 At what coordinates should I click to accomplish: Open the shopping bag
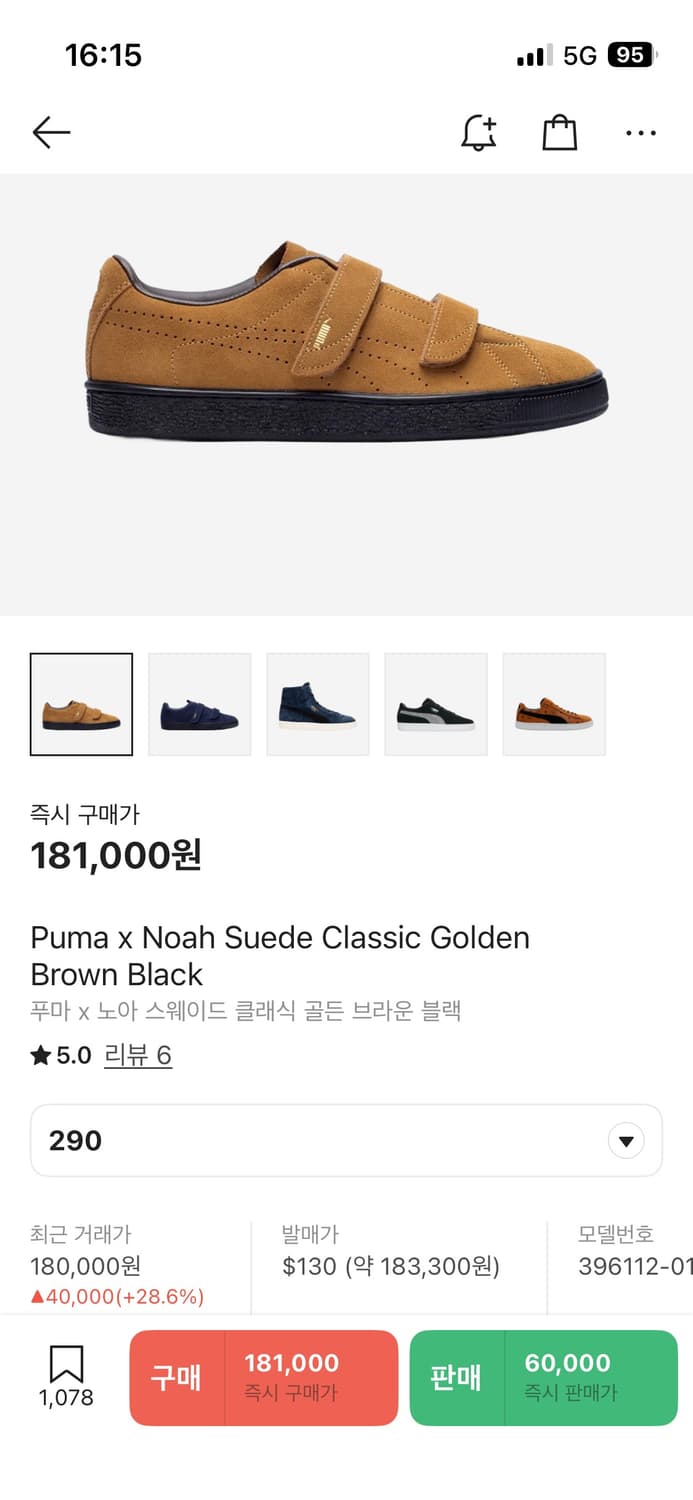(x=559, y=132)
